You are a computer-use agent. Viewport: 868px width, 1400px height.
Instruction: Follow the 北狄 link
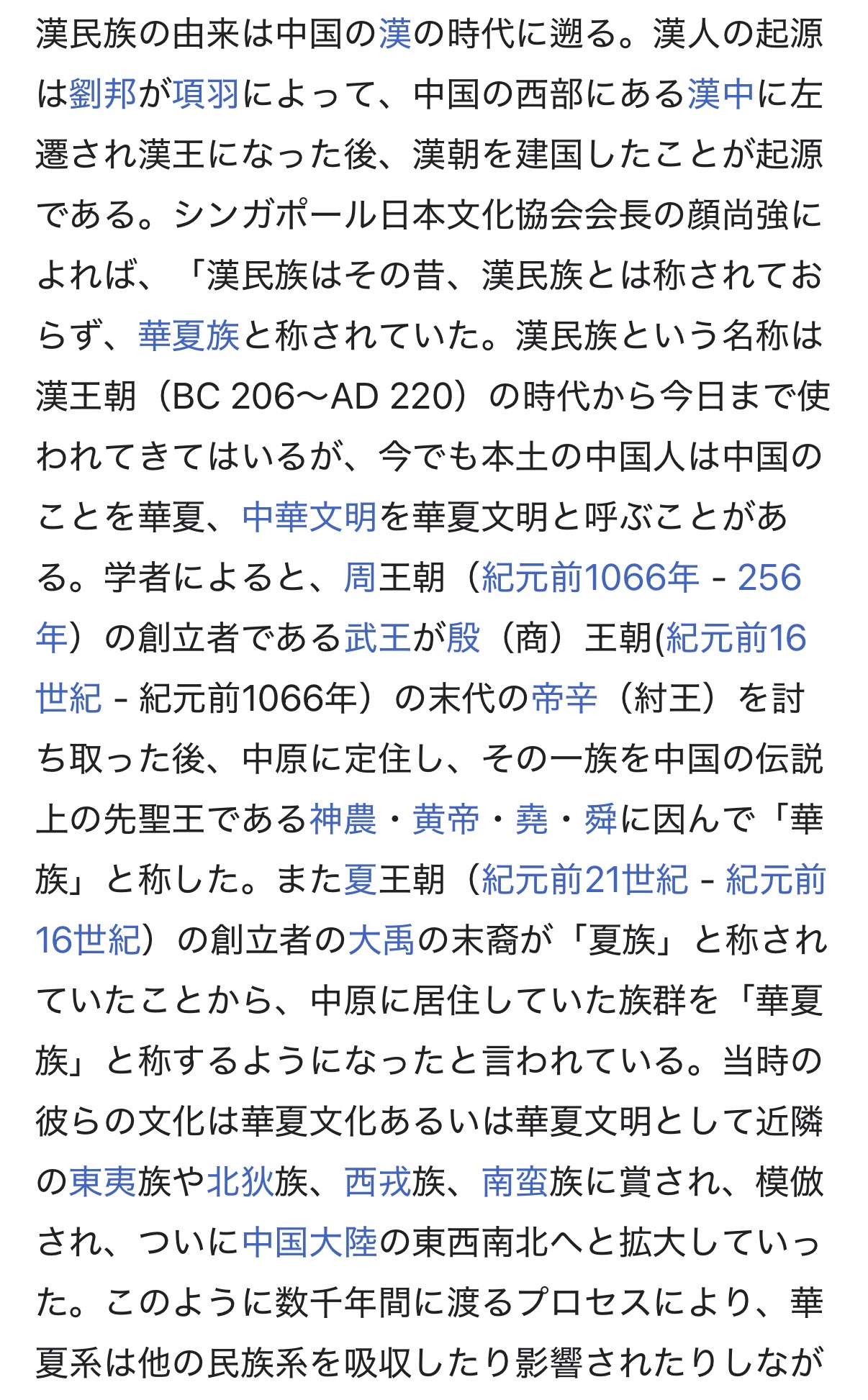pyautogui.click(x=240, y=1182)
